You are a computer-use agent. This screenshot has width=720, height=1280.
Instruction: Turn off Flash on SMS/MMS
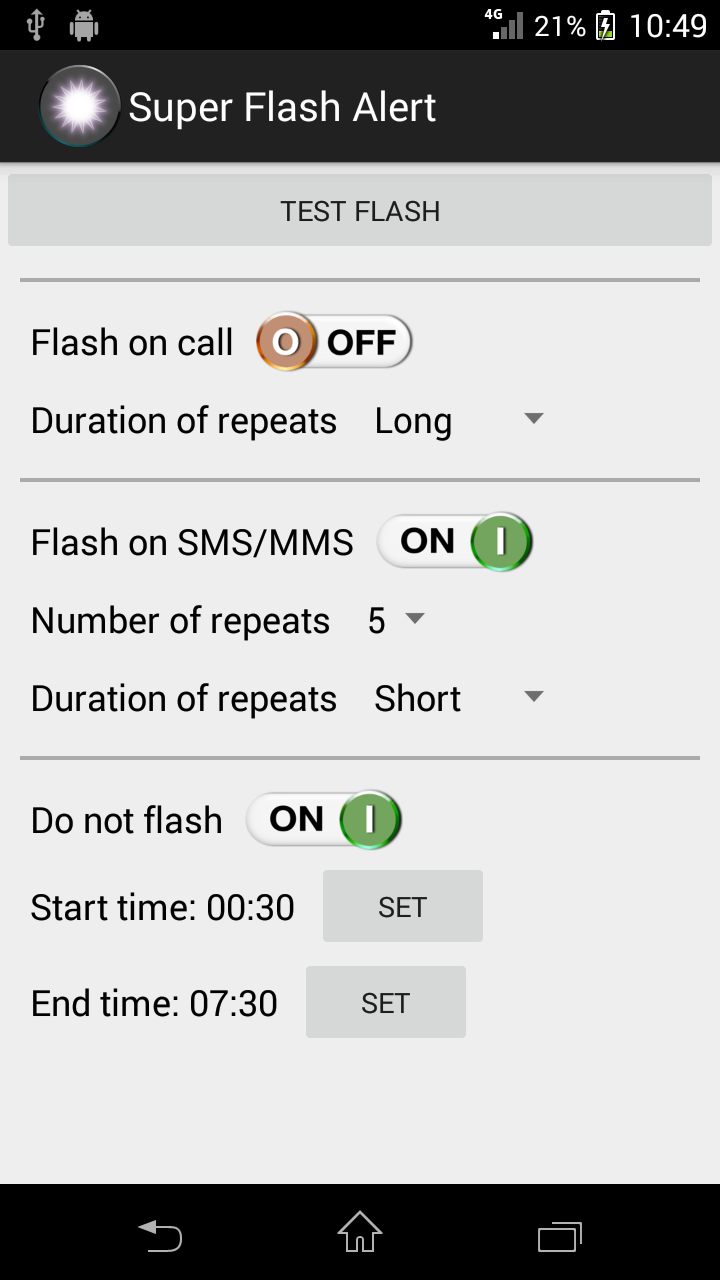click(454, 542)
